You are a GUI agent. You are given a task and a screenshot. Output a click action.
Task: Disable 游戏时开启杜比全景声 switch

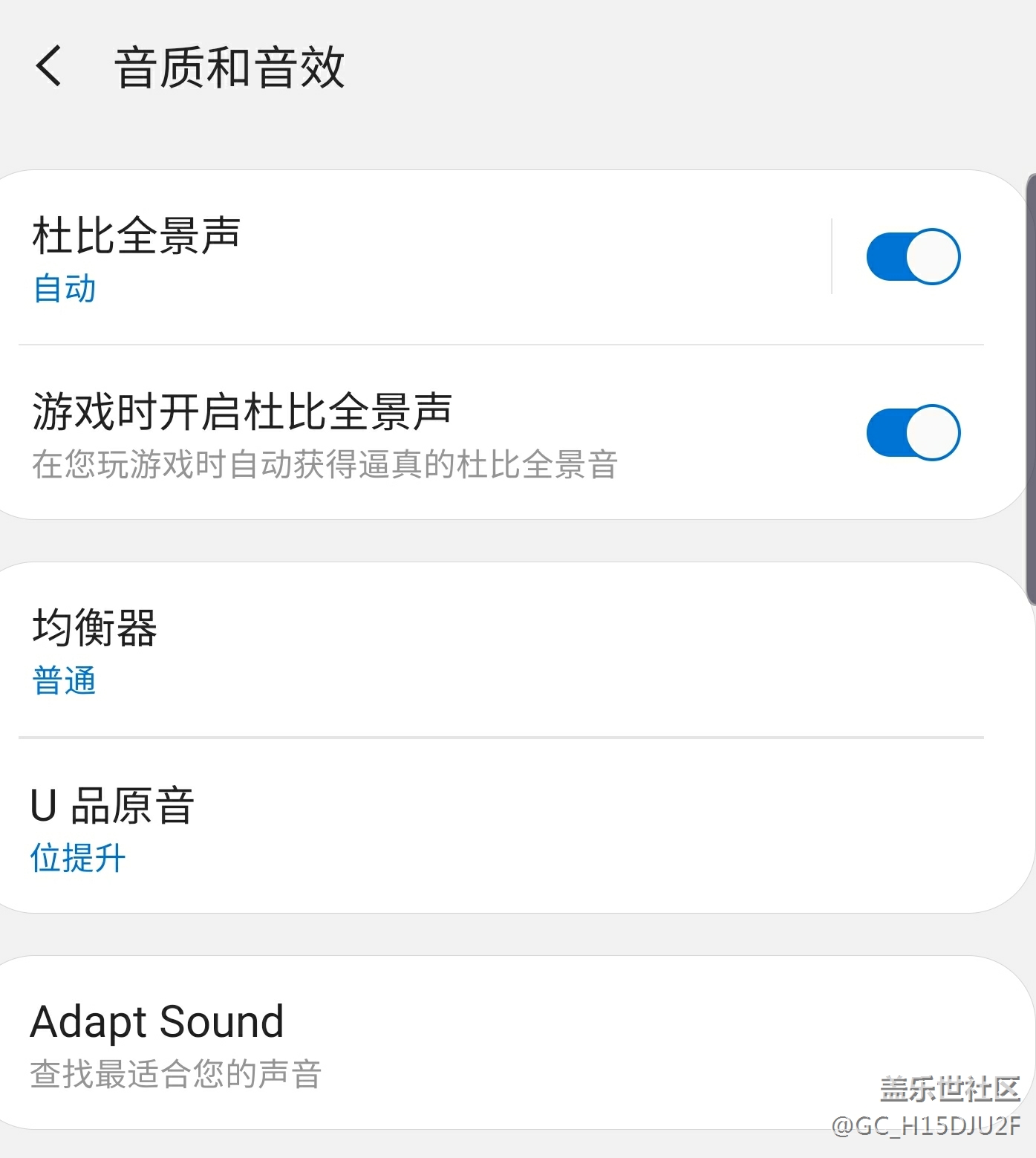pos(913,432)
